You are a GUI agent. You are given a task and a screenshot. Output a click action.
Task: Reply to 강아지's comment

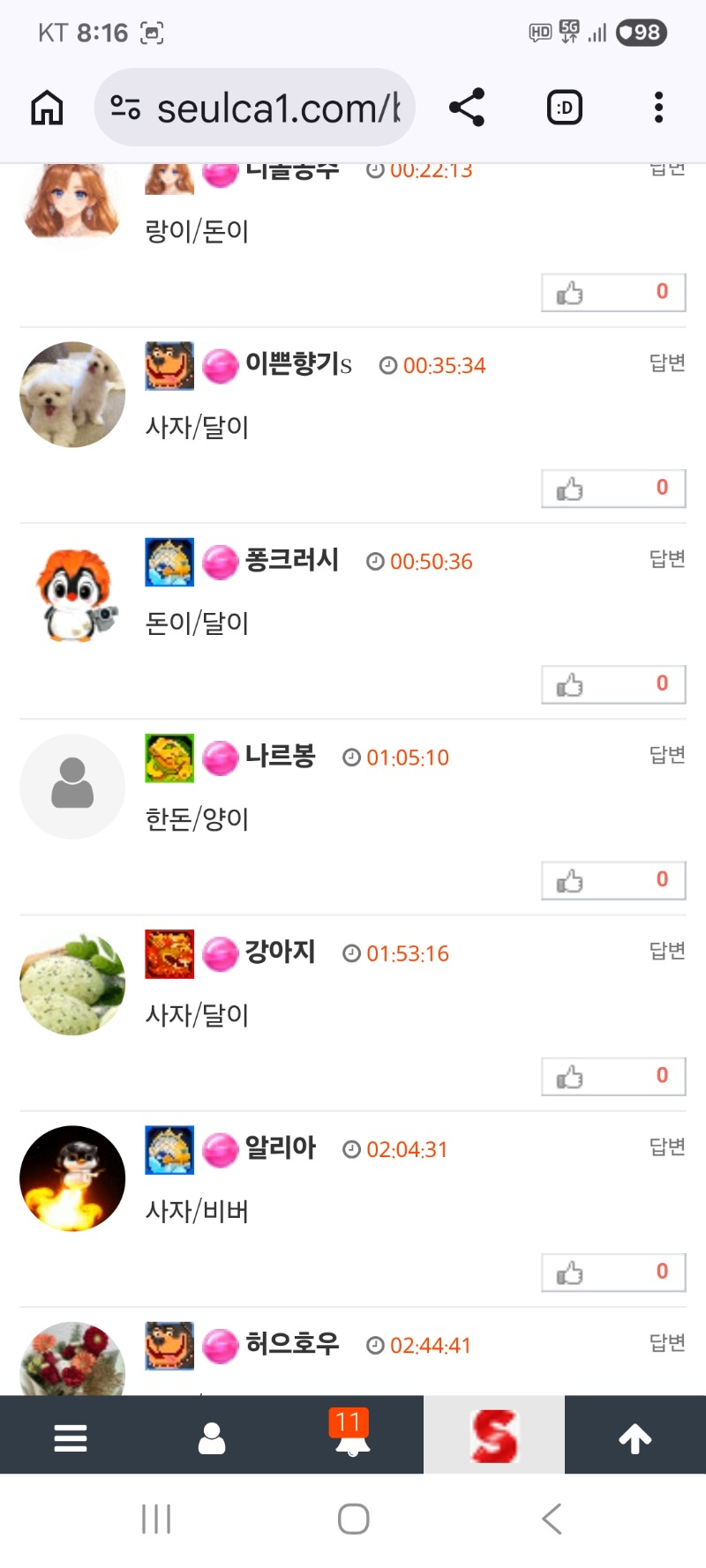pos(667,950)
